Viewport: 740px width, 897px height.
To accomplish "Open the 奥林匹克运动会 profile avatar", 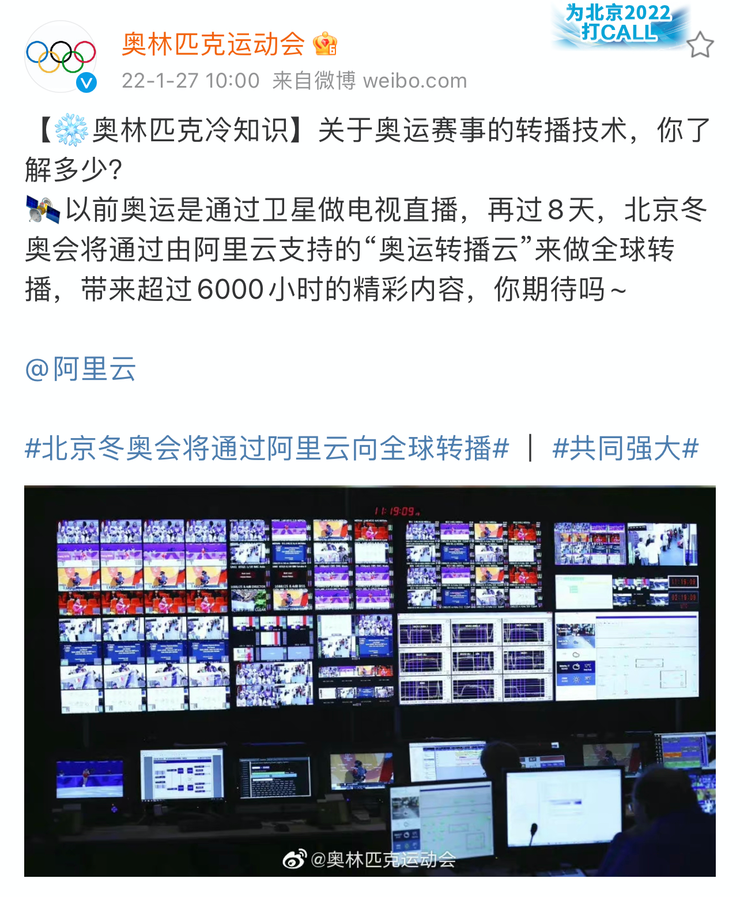I will (61, 58).
